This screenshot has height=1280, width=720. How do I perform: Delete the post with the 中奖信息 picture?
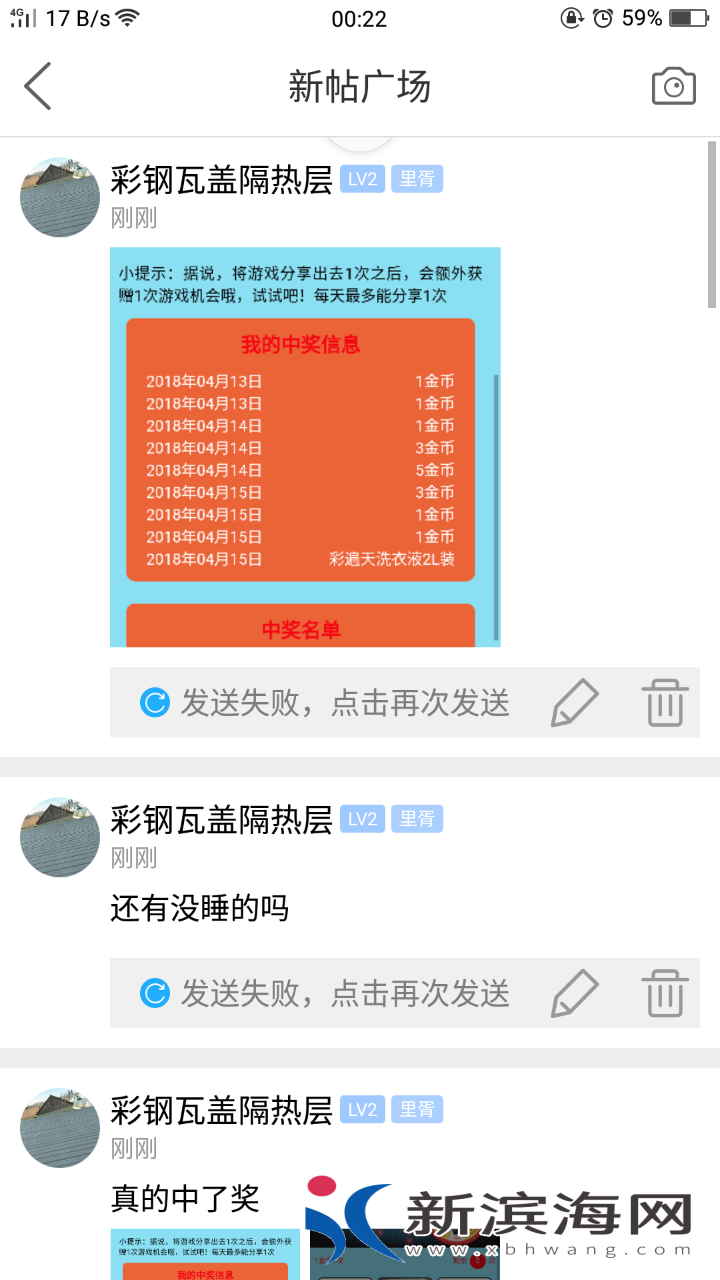(x=664, y=703)
